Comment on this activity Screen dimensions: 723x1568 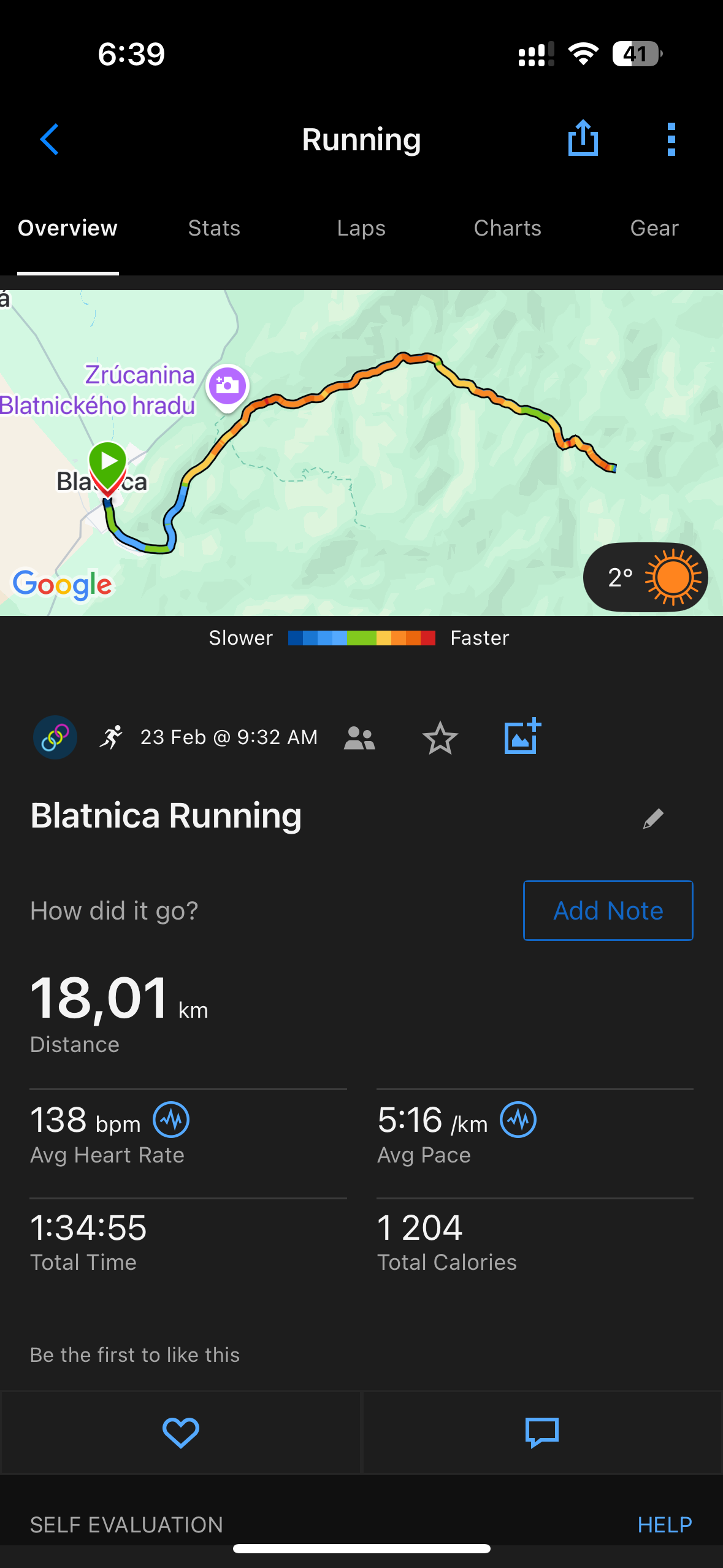pos(542,1433)
